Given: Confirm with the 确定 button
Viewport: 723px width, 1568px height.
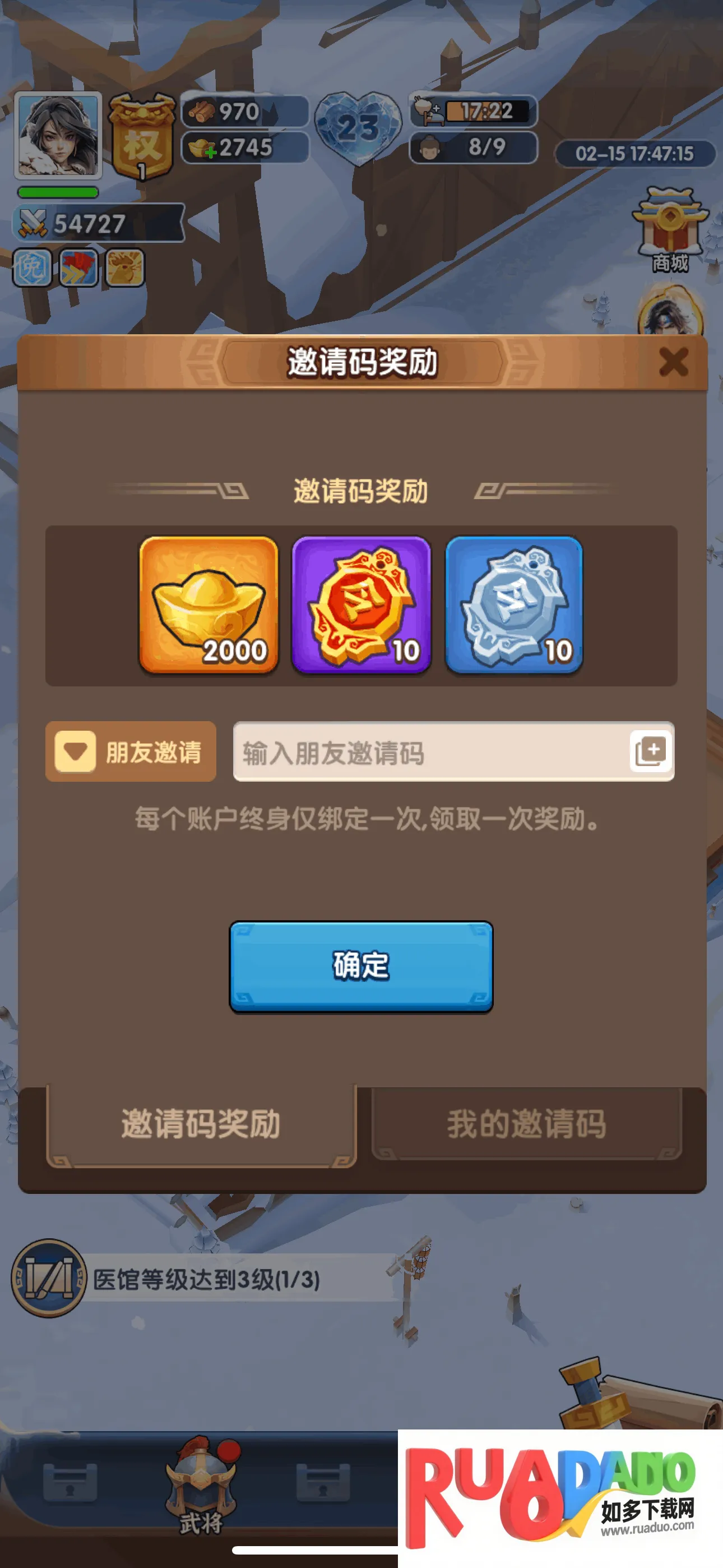Looking at the screenshot, I should click(361, 966).
